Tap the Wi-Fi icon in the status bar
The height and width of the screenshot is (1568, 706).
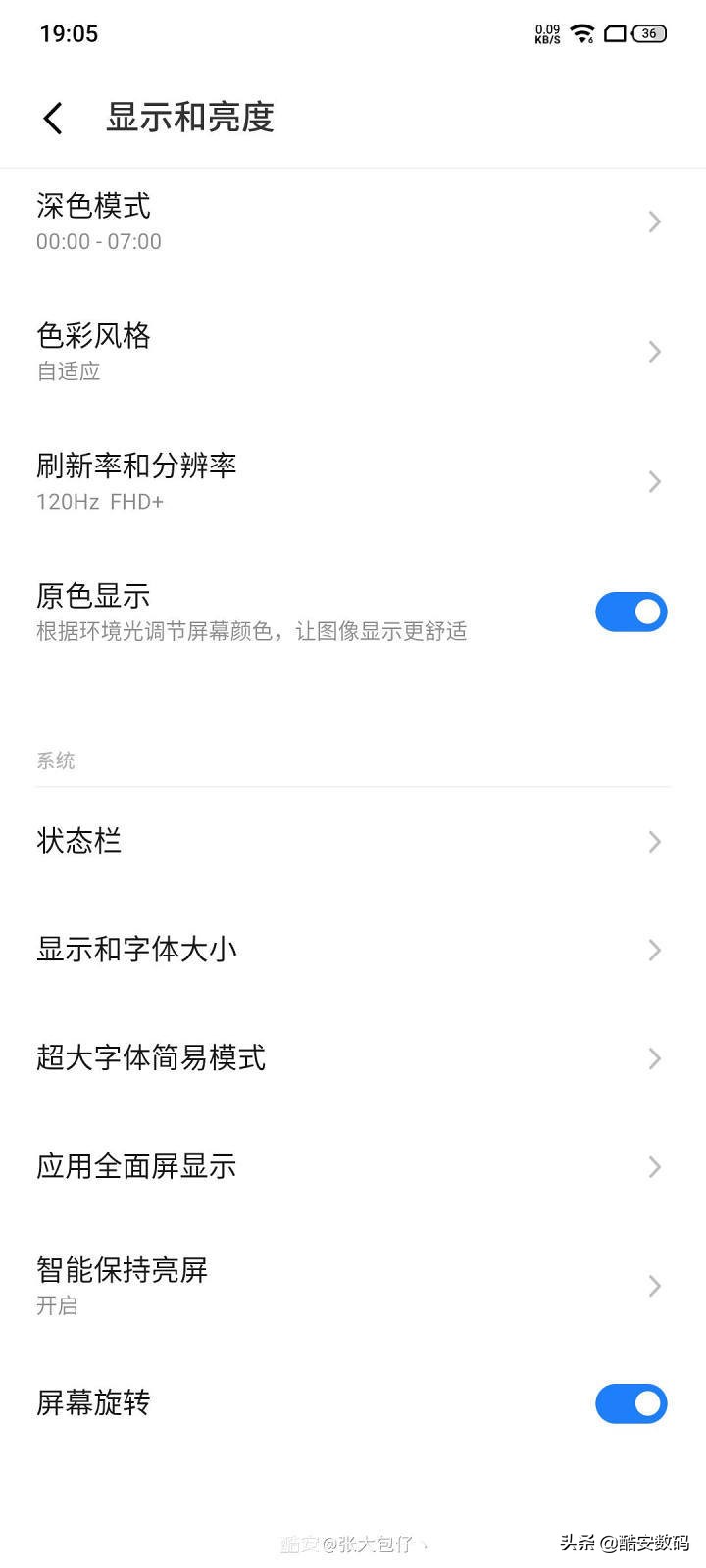point(580,32)
